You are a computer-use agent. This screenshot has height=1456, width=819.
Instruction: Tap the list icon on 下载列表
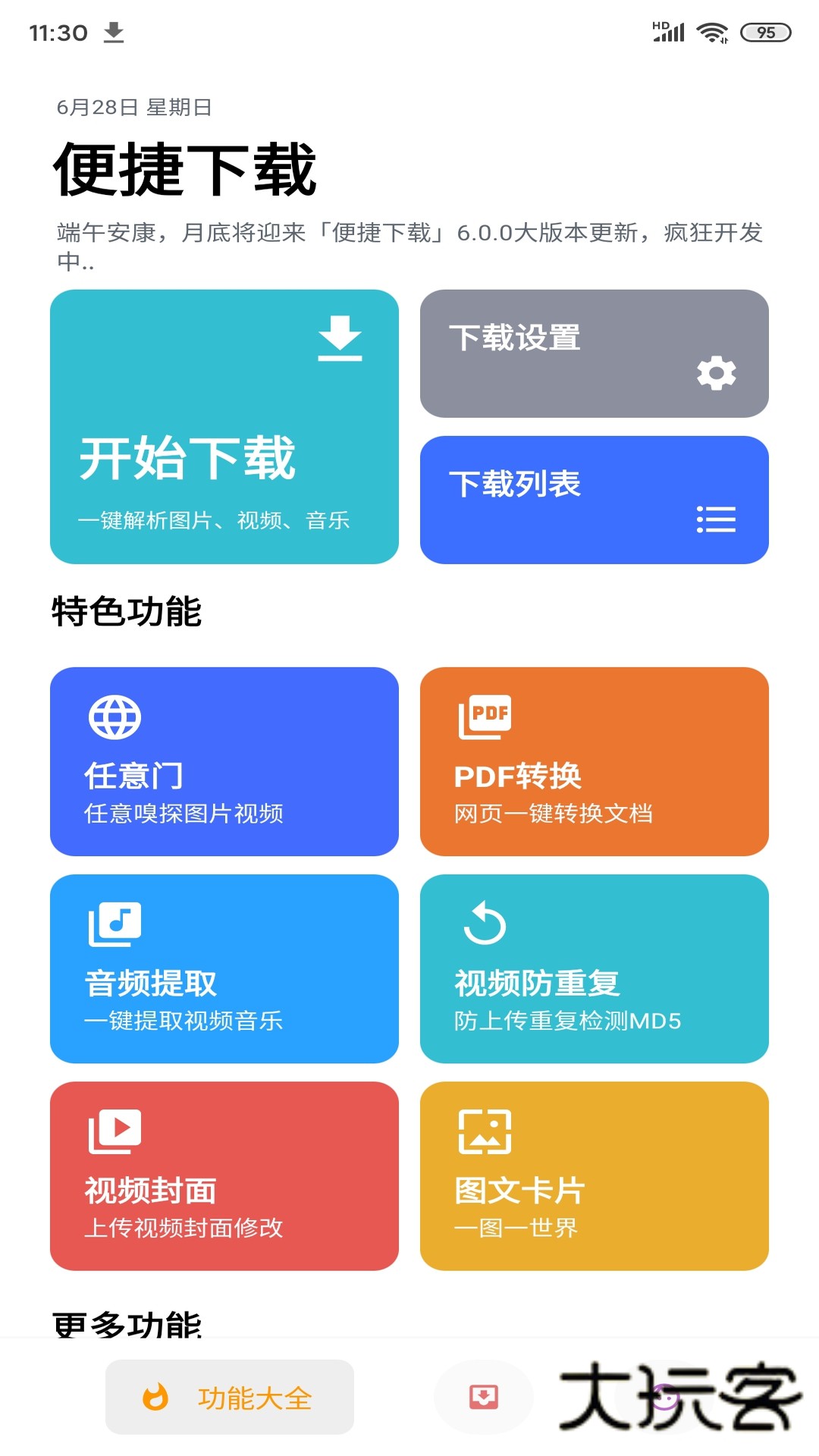point(716,519)
